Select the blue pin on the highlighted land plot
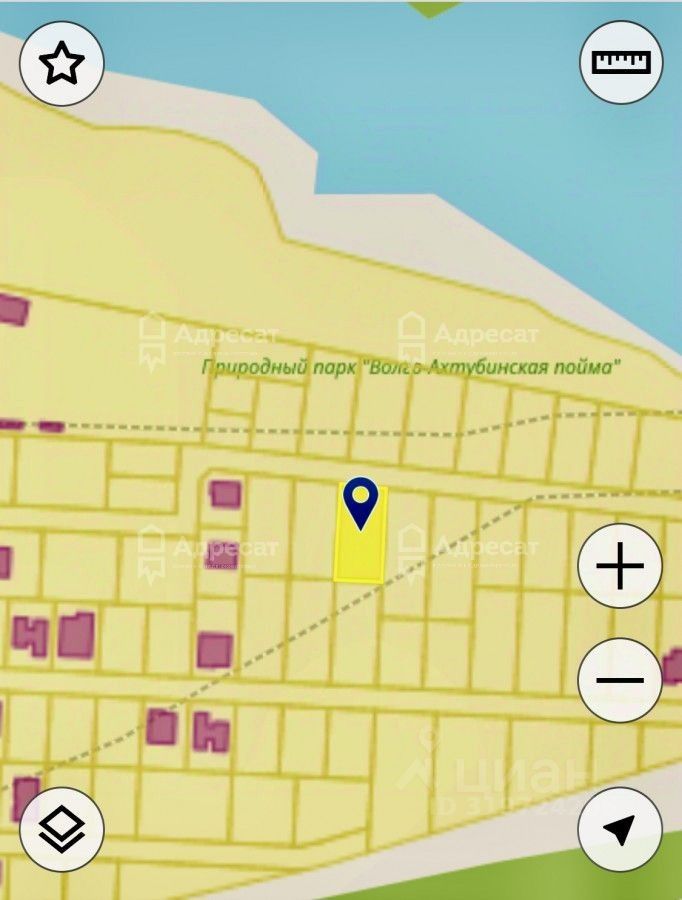This screenshot has height=900, width=682. coord(360,502)
